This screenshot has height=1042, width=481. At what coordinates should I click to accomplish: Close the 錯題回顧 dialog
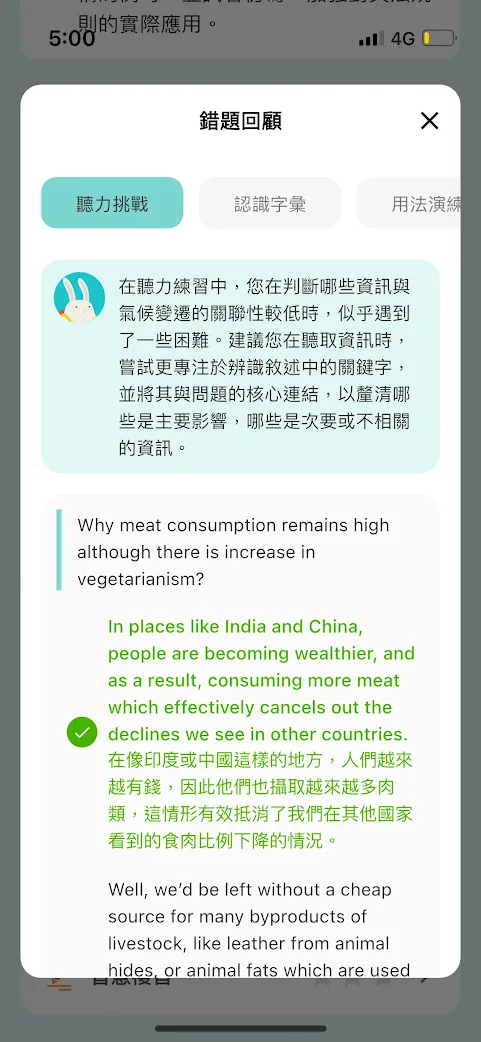tap(429, 121)
